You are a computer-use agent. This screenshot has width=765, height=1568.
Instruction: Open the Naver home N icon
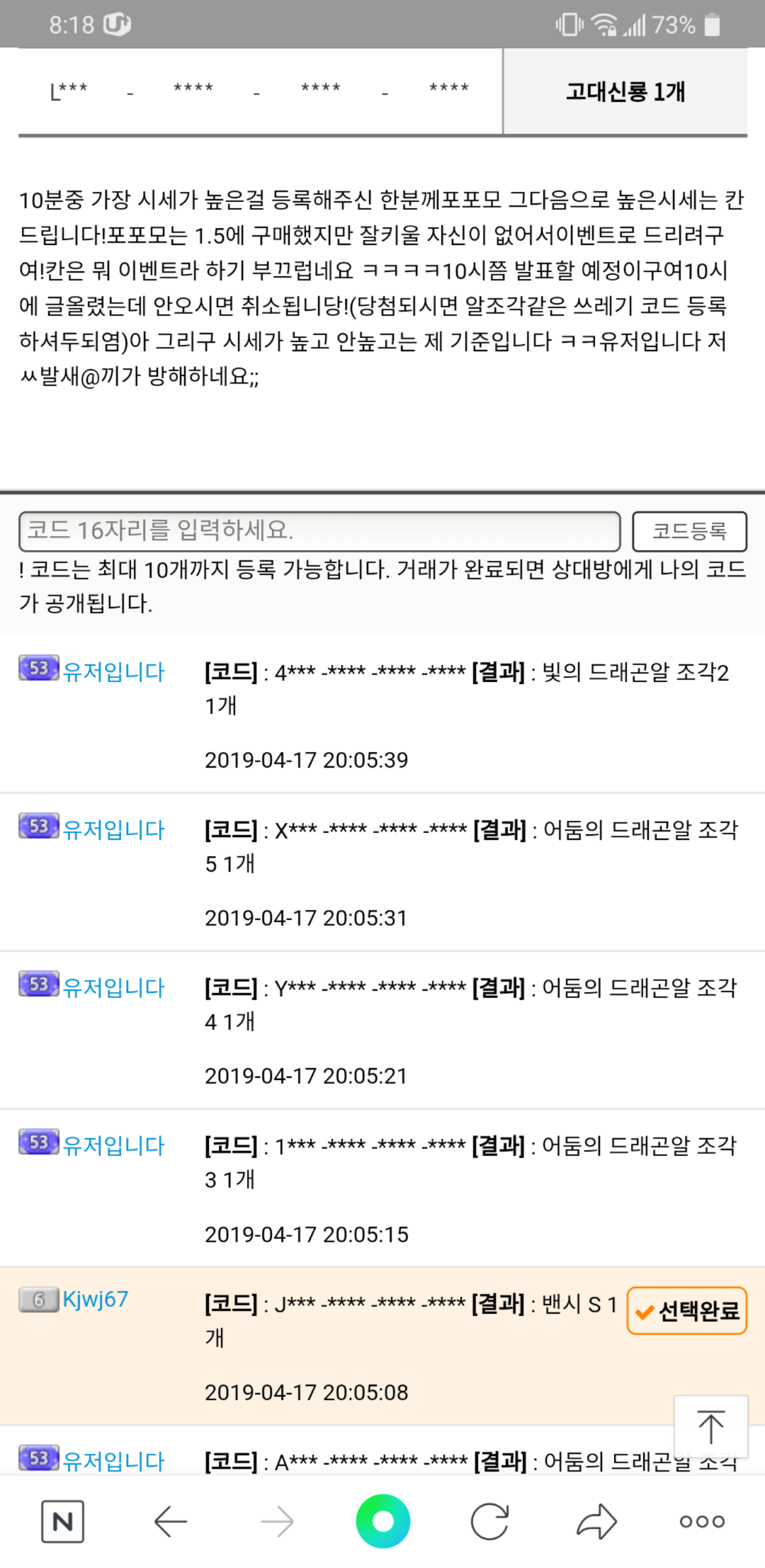click(x=62, y=1521)
